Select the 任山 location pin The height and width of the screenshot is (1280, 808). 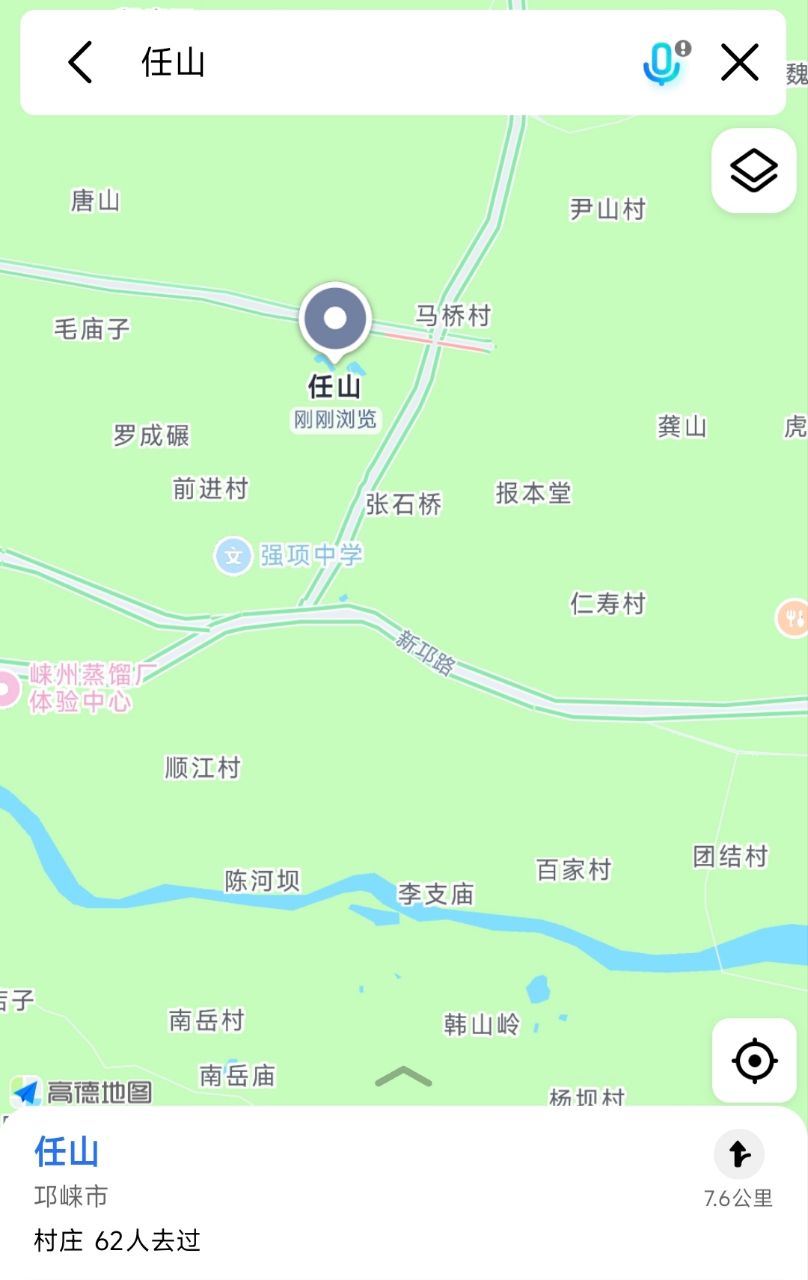tap(335, 322)
